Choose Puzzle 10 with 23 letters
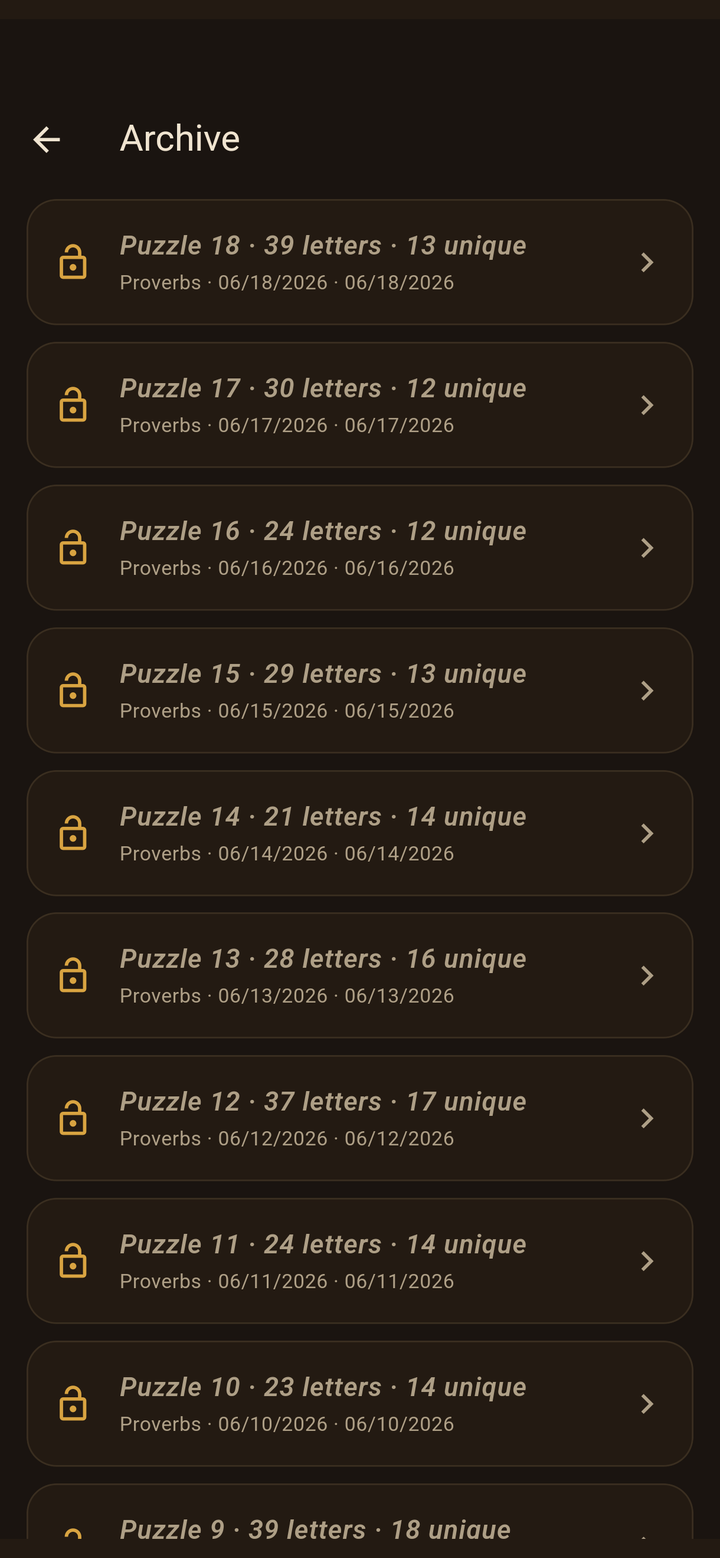The width and height of the screenshot is (720, 1558). click(360, 1404)
